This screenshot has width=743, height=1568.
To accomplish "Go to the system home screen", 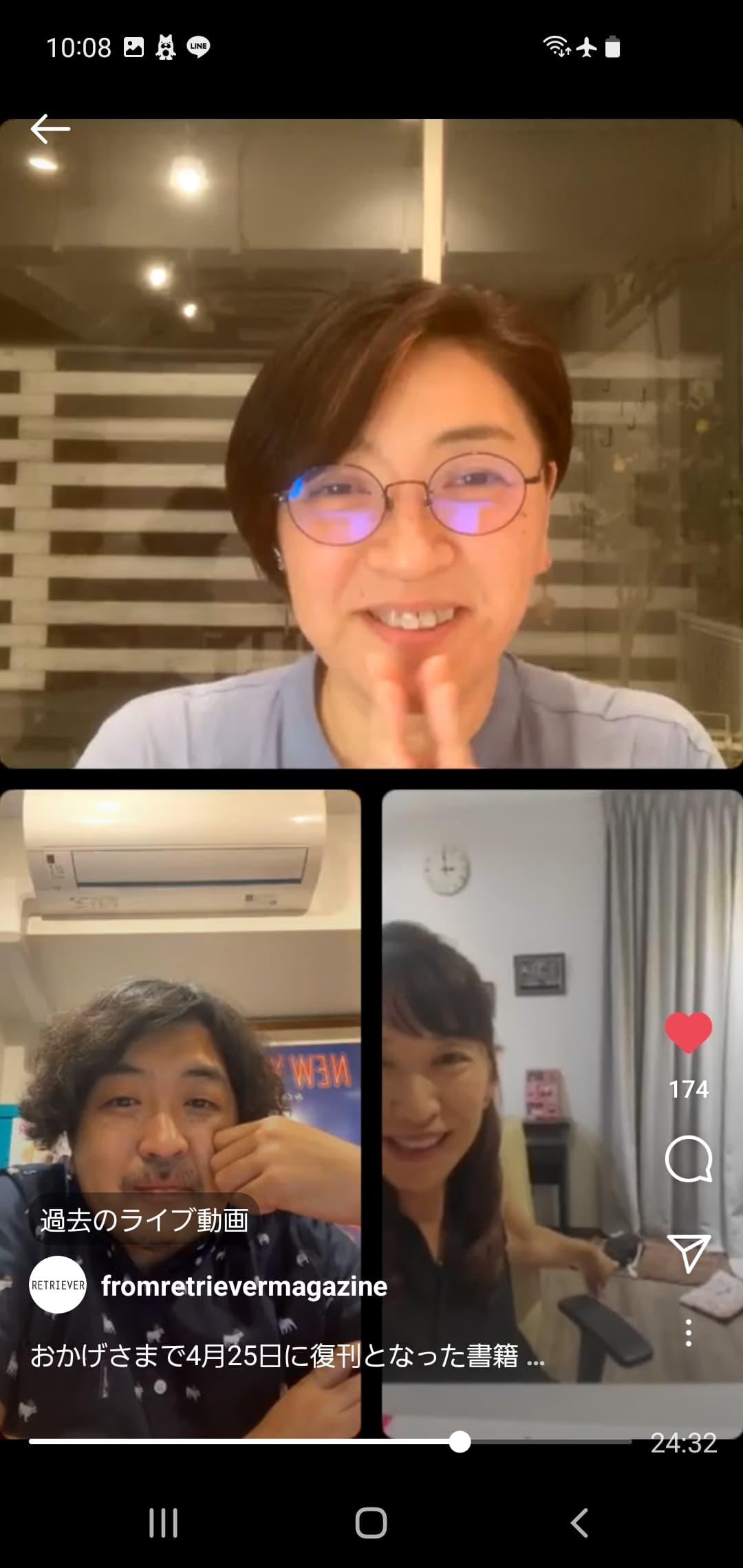I will point(371,1523).
